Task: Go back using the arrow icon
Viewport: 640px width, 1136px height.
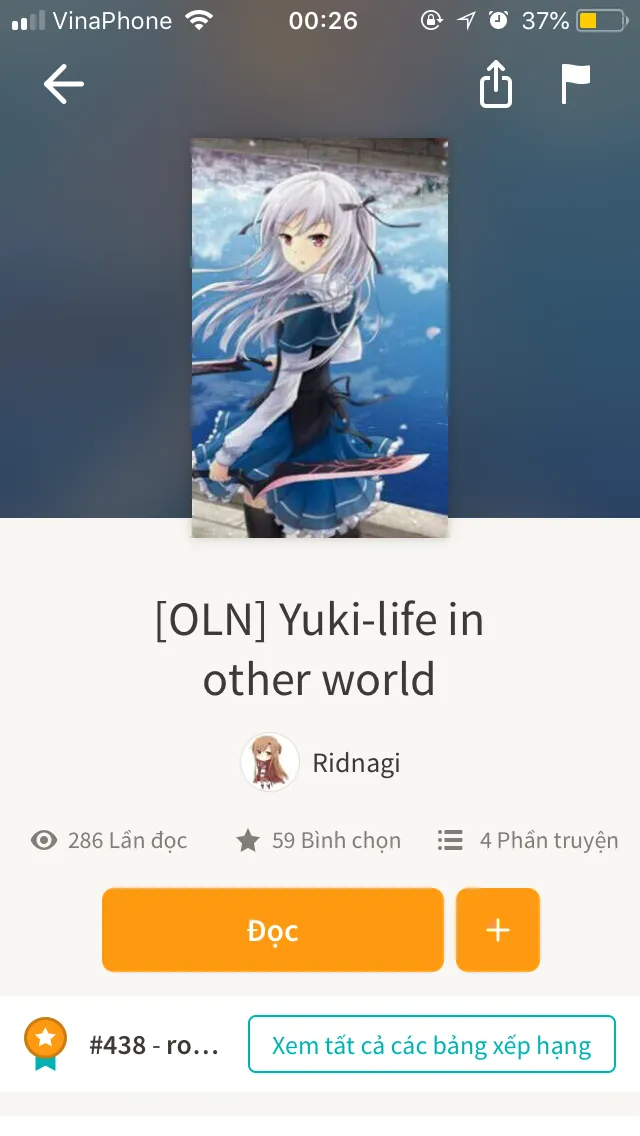Action: (x=63, y=85)
